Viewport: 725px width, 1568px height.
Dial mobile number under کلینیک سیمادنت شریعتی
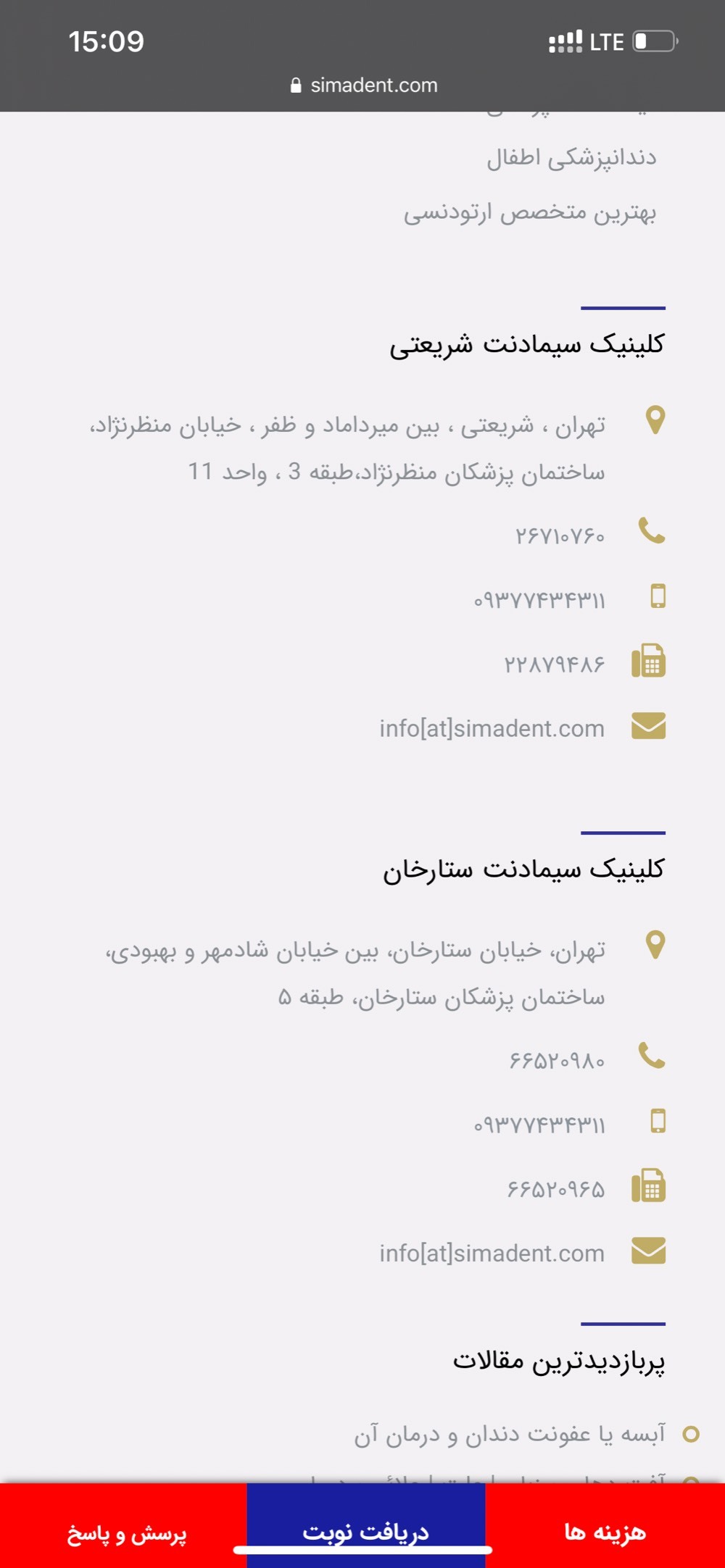[539, 601]
